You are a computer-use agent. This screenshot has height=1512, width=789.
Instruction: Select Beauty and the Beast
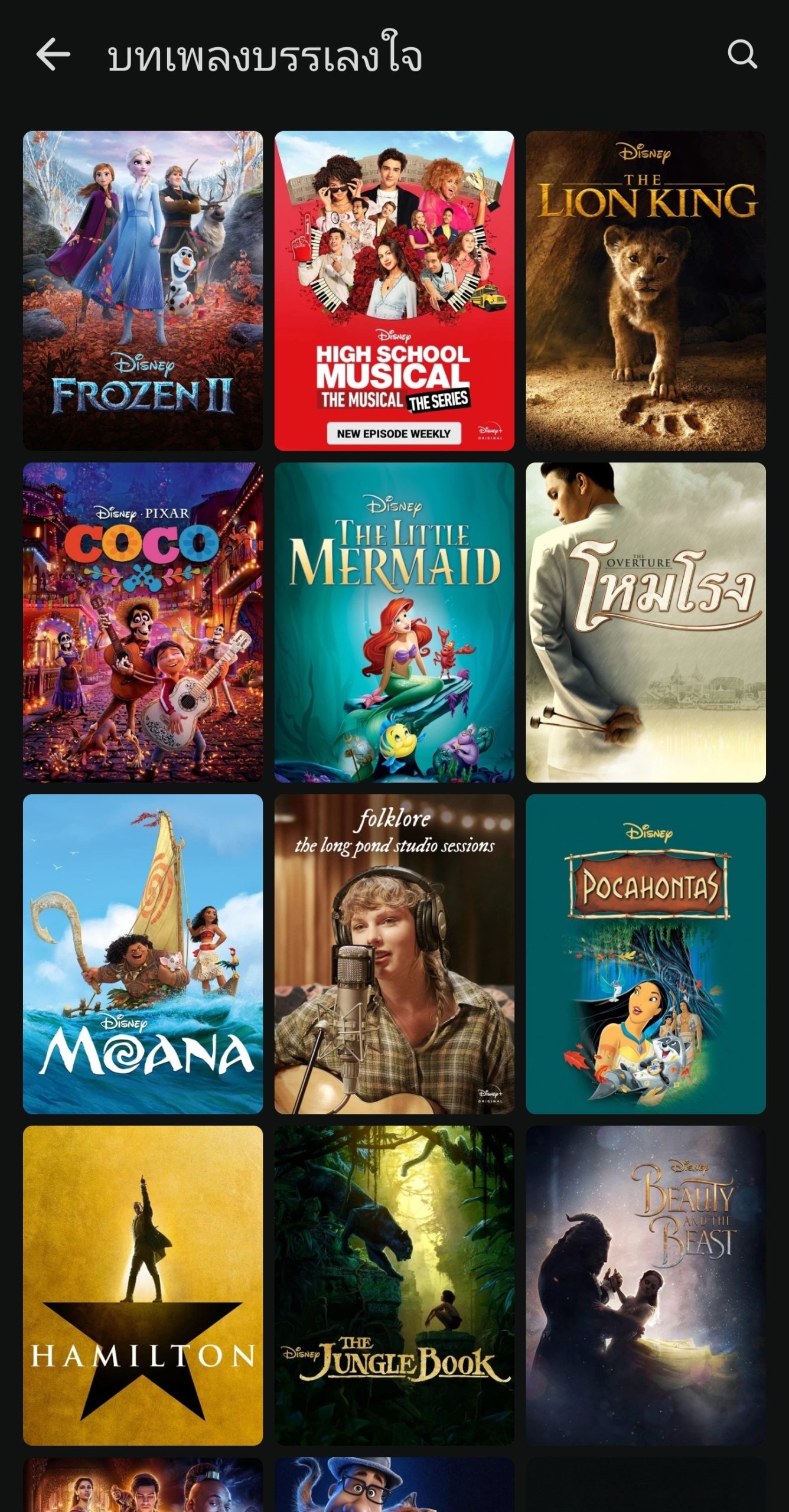645,1285
